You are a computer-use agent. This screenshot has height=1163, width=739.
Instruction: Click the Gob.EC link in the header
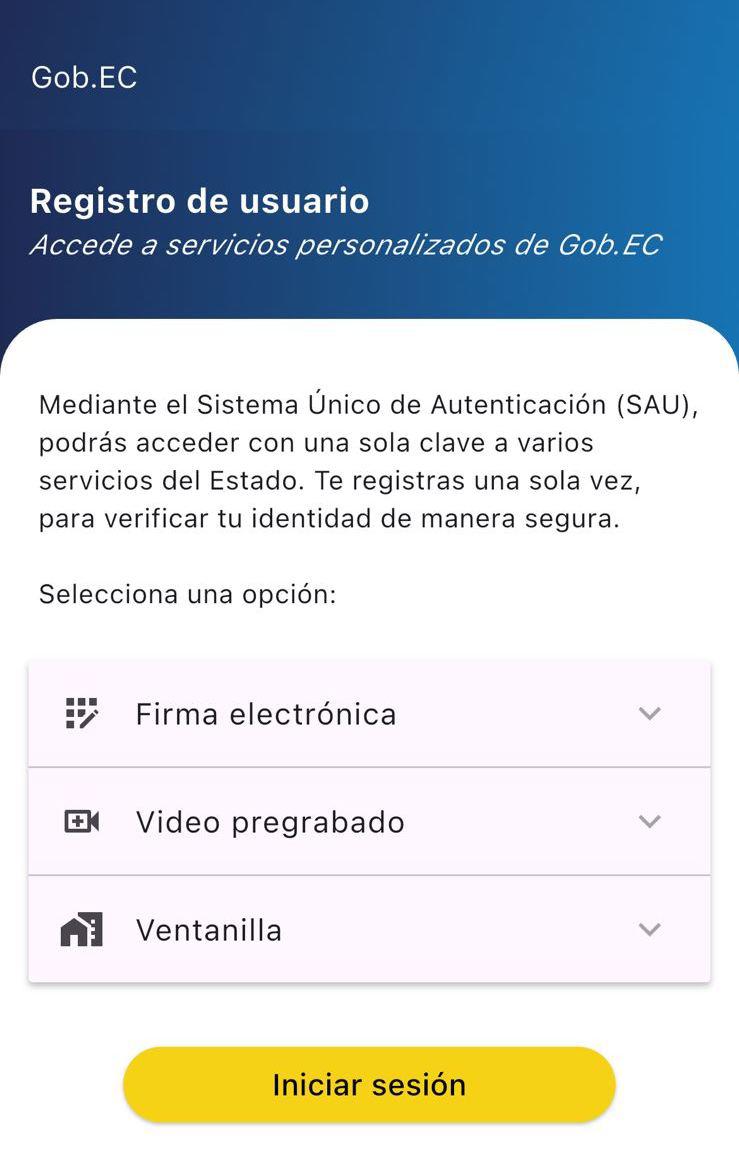(84, 77)
